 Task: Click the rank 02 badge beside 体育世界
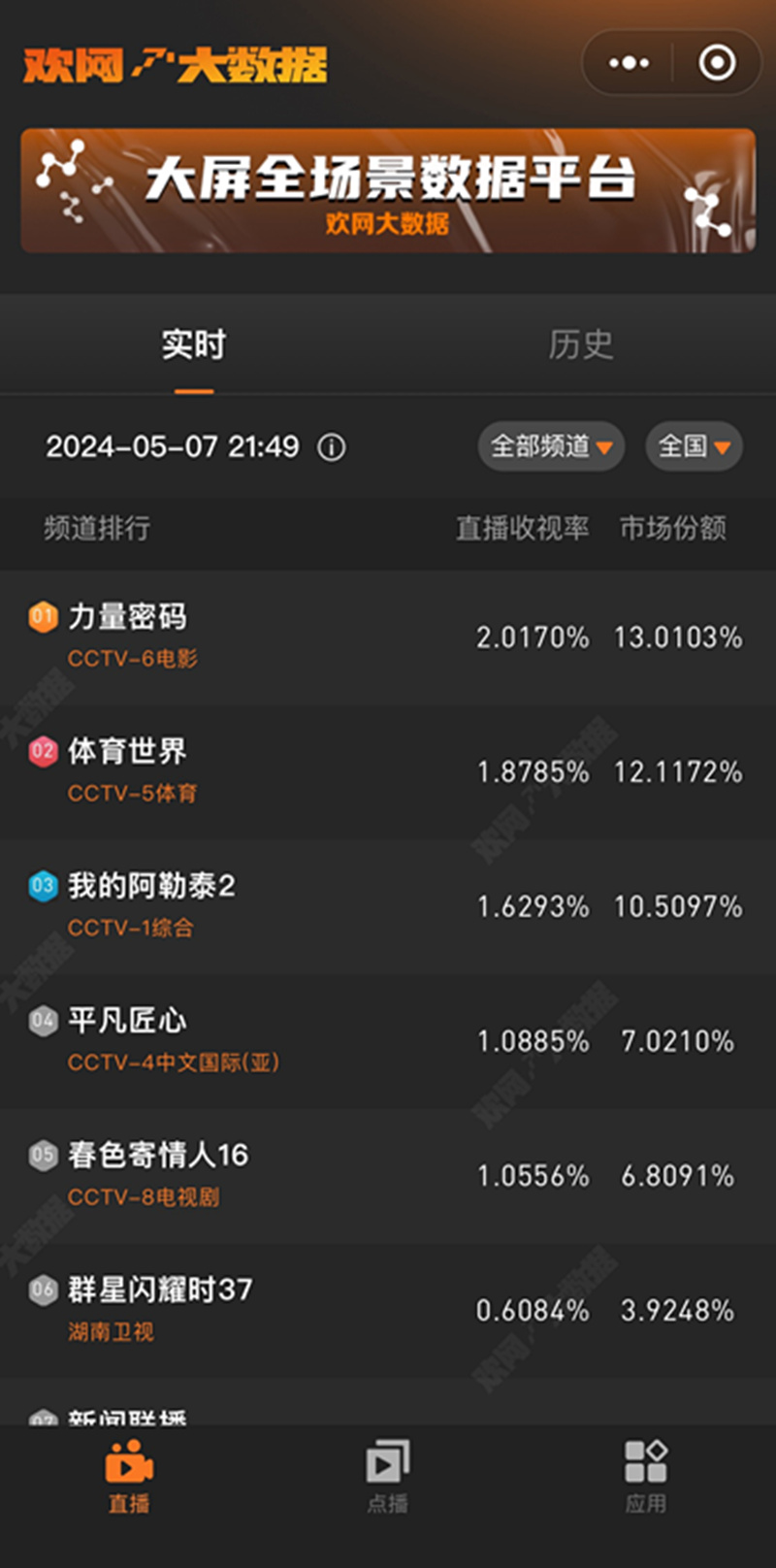(43, 751)
